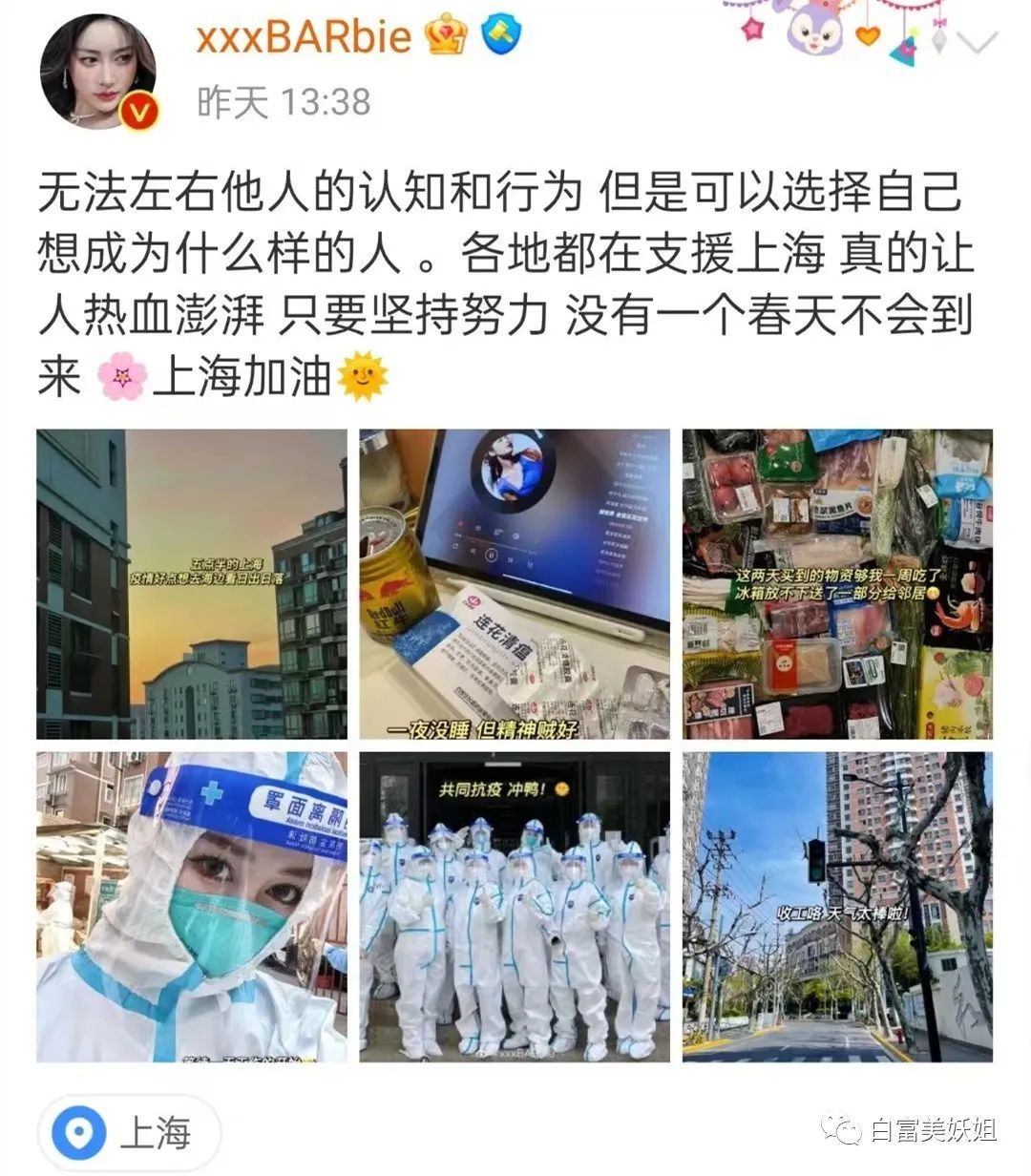Open the face shield selfie photo

point(191,906)
